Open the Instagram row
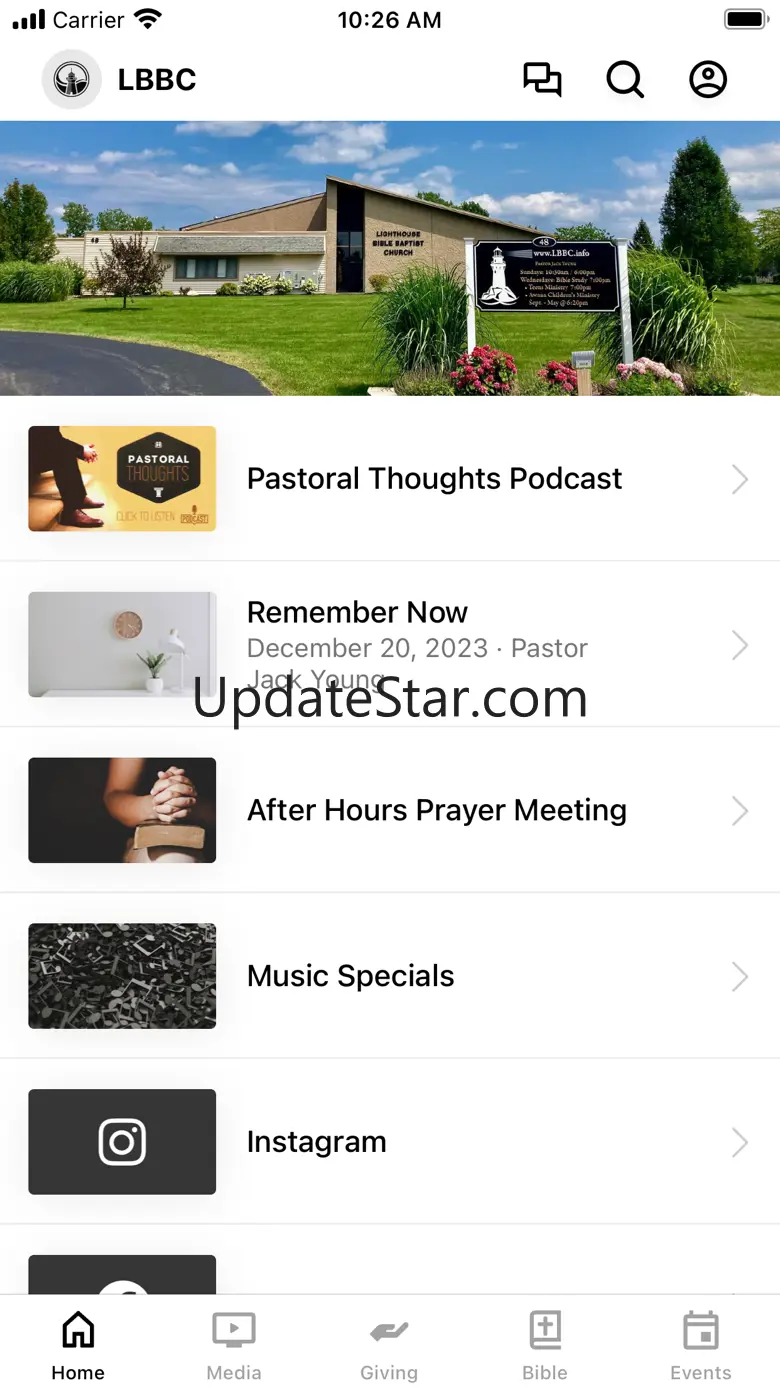The width and height of the screenshot is (780, 1387). (x=390, y=1142)
